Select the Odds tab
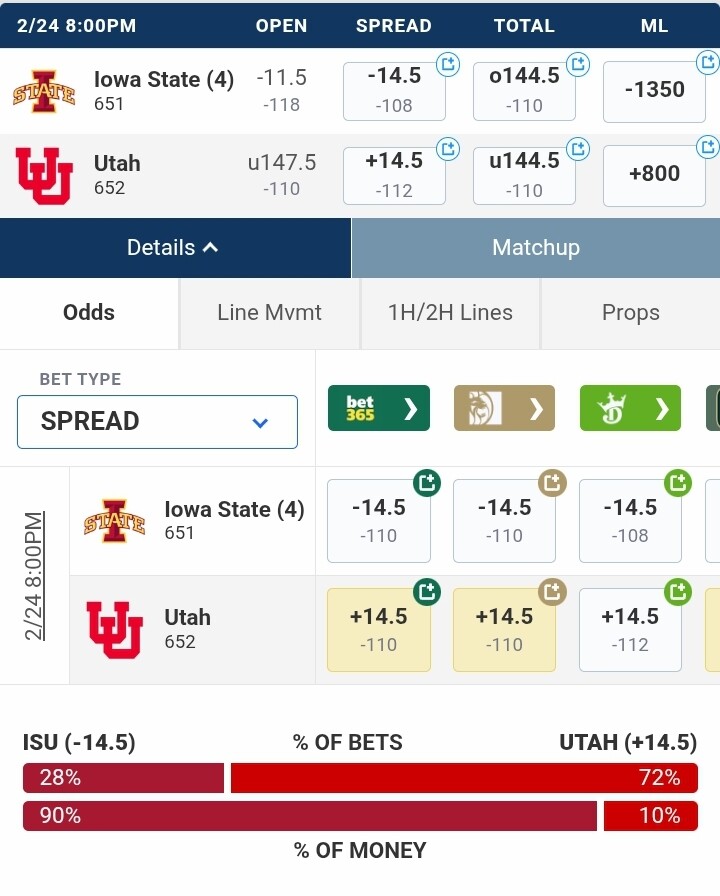 click(89, 313)
